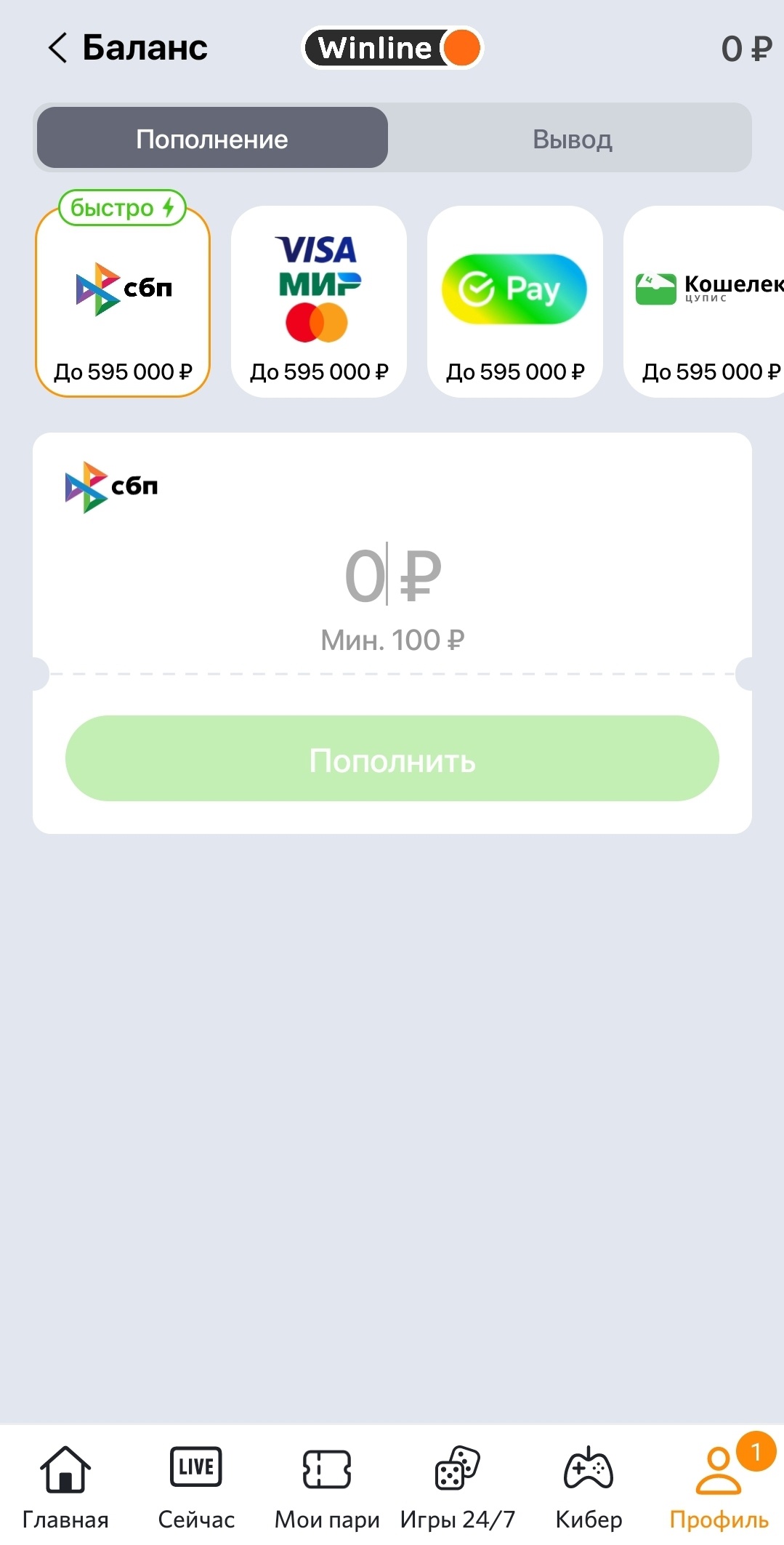The width and height of the screenshot is (784, 1545).
Task: Go to Игры 24/7
Action: point(458,1486)
